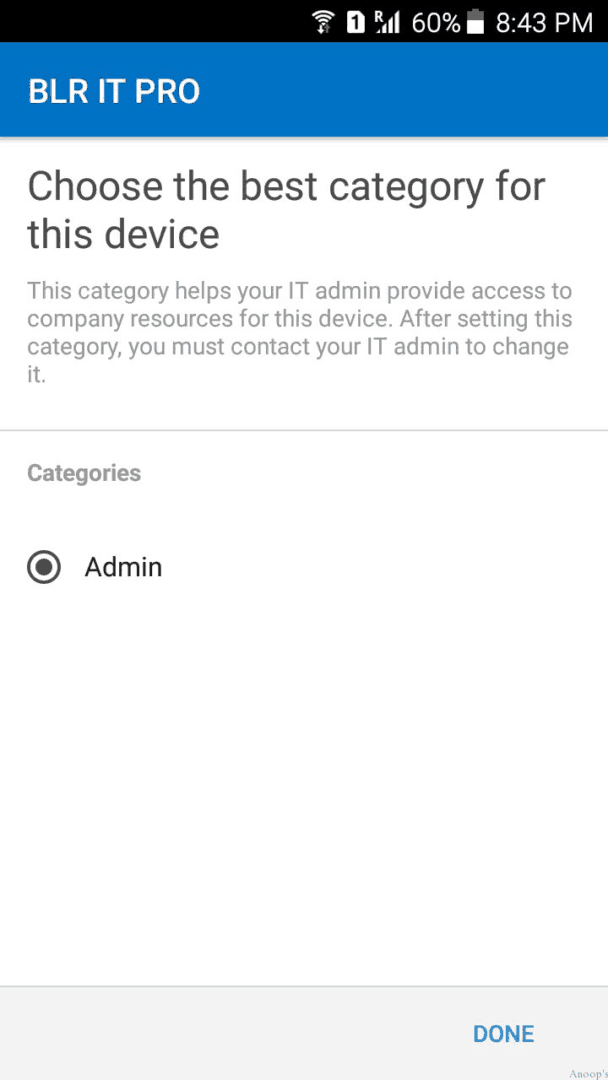Select the Admin category radio button
This screenshot has height=1080, width=608.
44,568
